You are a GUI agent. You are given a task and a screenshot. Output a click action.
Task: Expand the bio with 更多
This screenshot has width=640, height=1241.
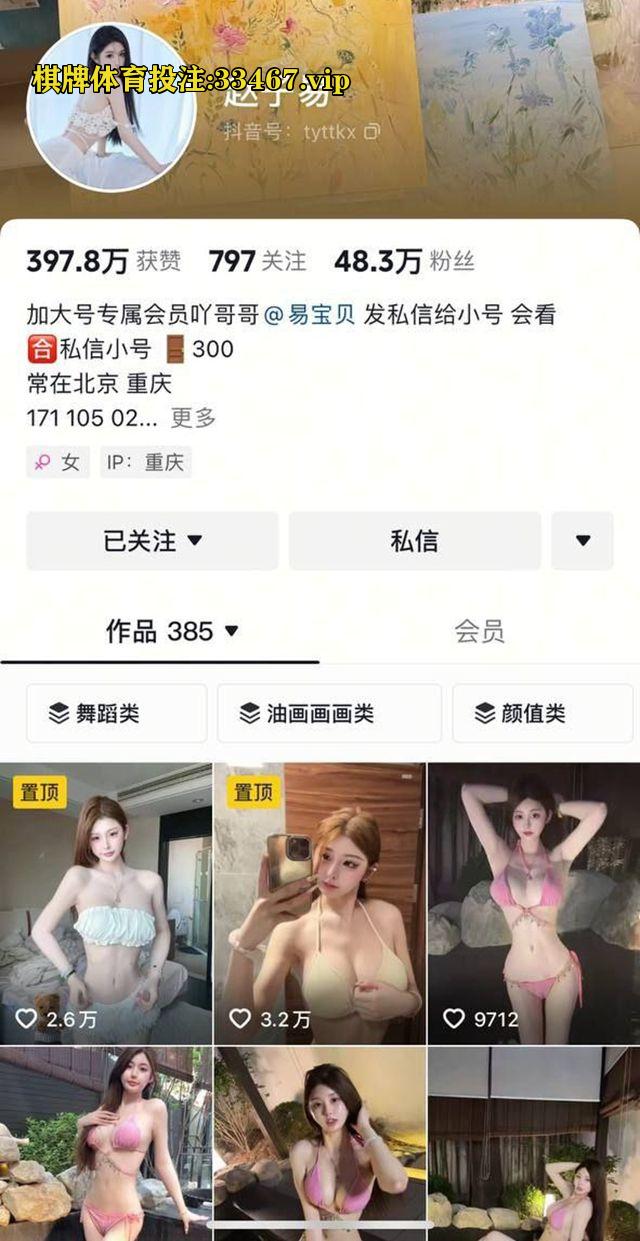point(193,418)
